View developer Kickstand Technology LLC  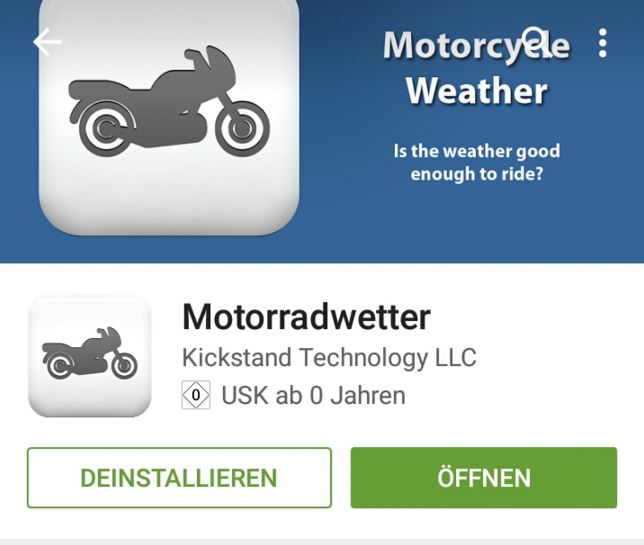click(x=329, y=357)
